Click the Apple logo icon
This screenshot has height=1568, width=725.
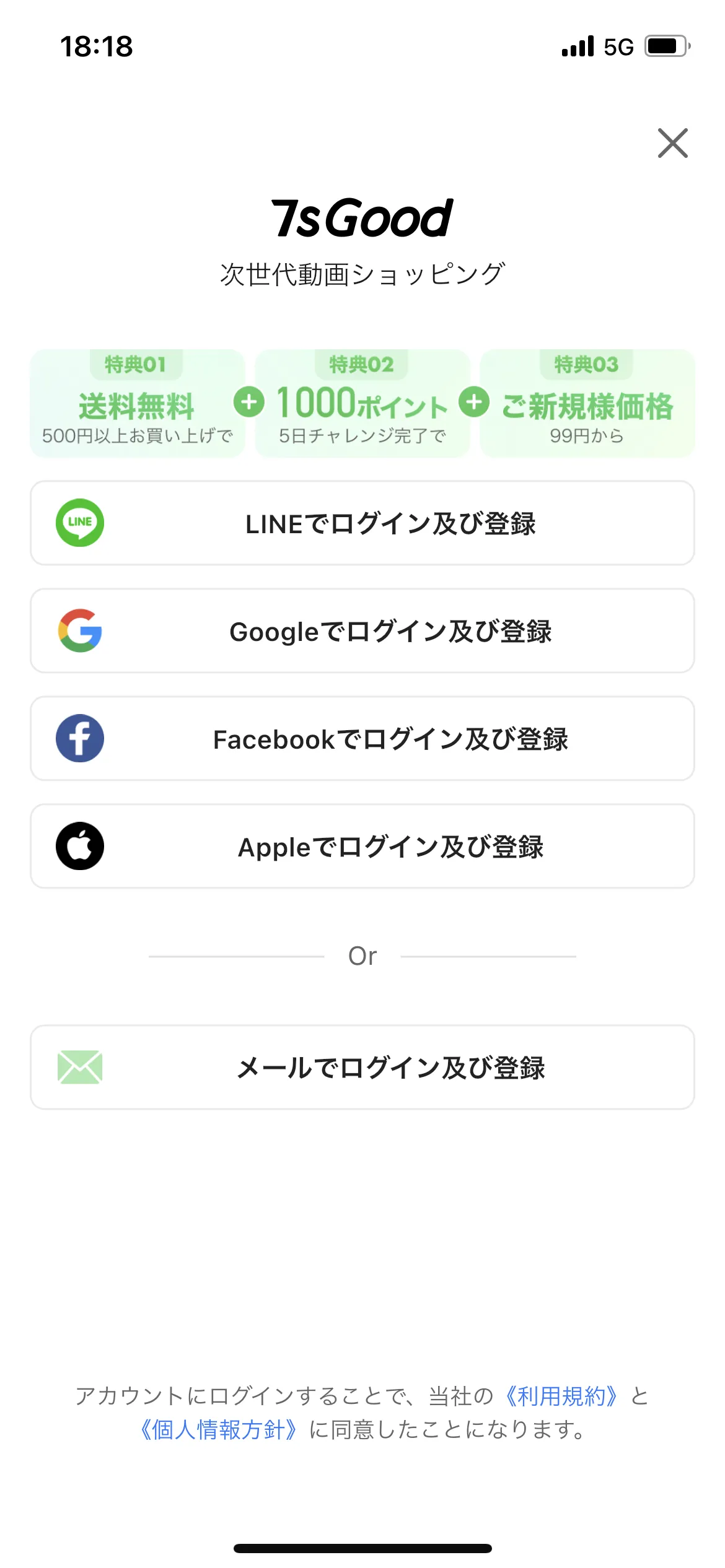(79, 846)
